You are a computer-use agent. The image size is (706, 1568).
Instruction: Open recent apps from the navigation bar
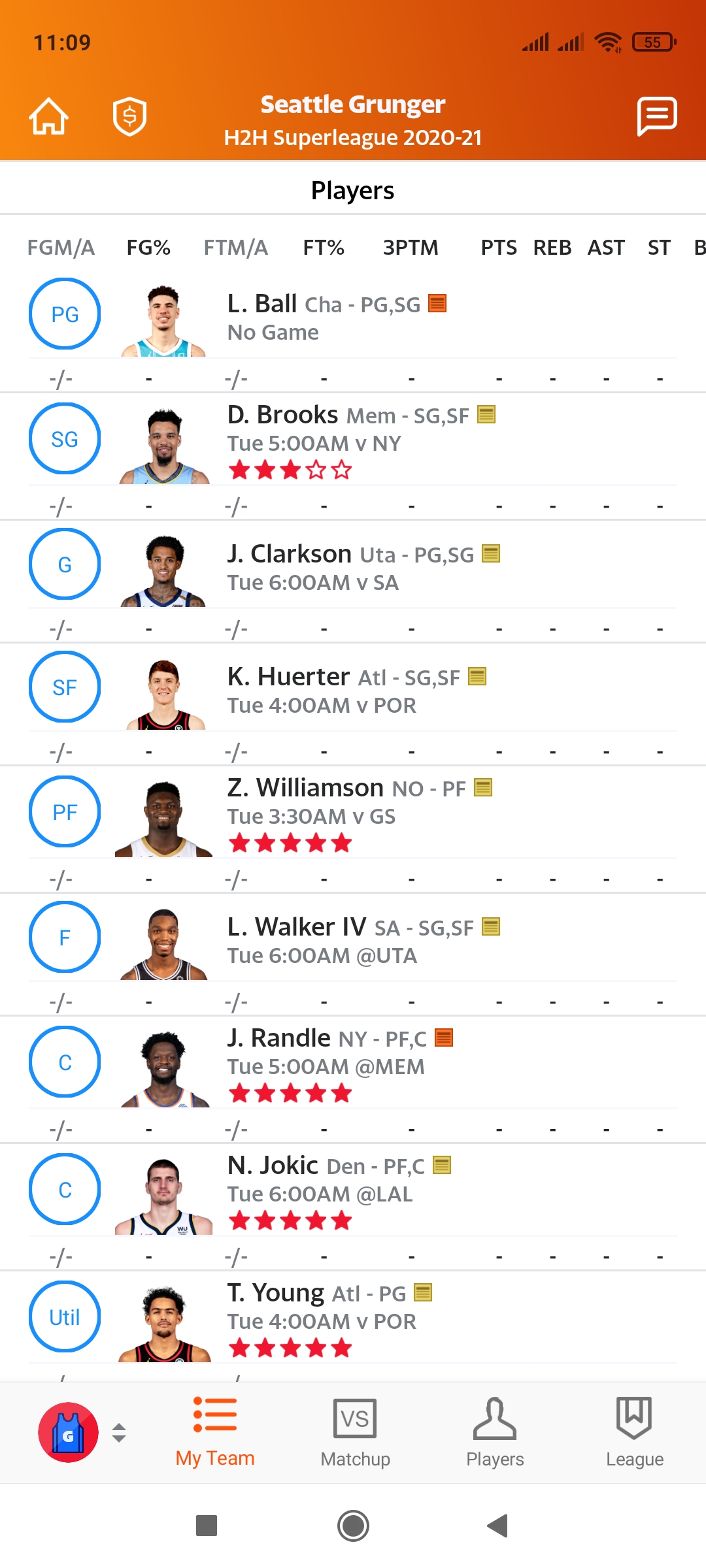(207, 1526)
